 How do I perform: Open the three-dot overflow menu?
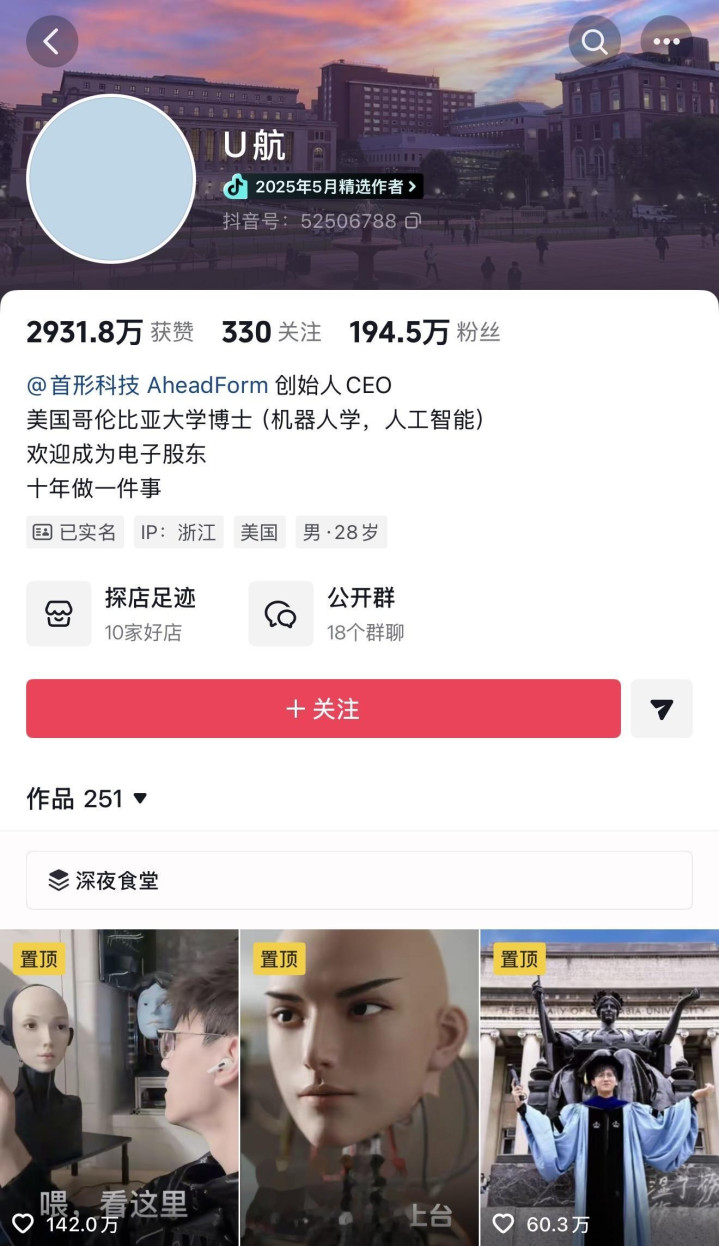[666, 42]
